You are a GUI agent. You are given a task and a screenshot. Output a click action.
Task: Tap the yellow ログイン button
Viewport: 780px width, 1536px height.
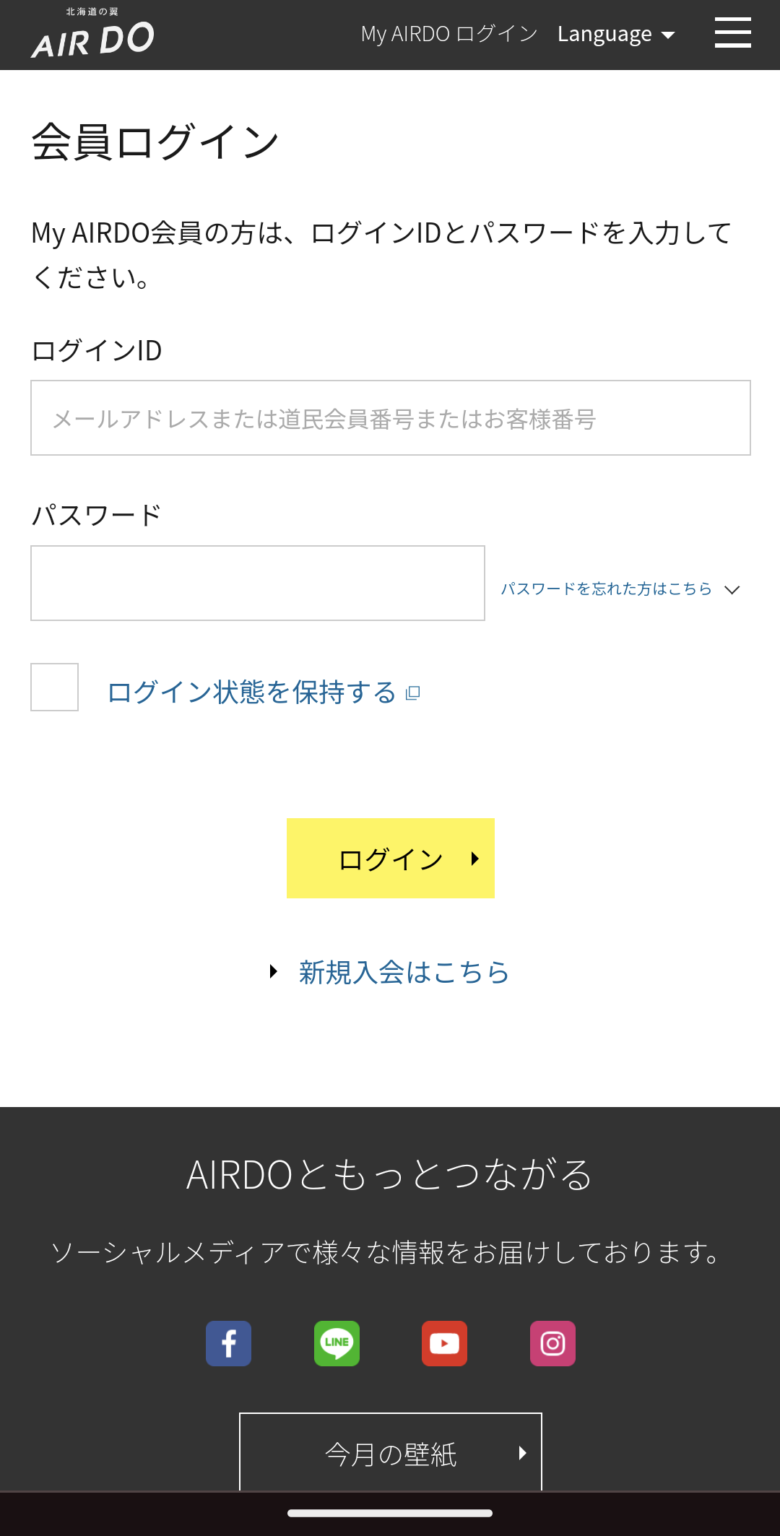[390, 858]
